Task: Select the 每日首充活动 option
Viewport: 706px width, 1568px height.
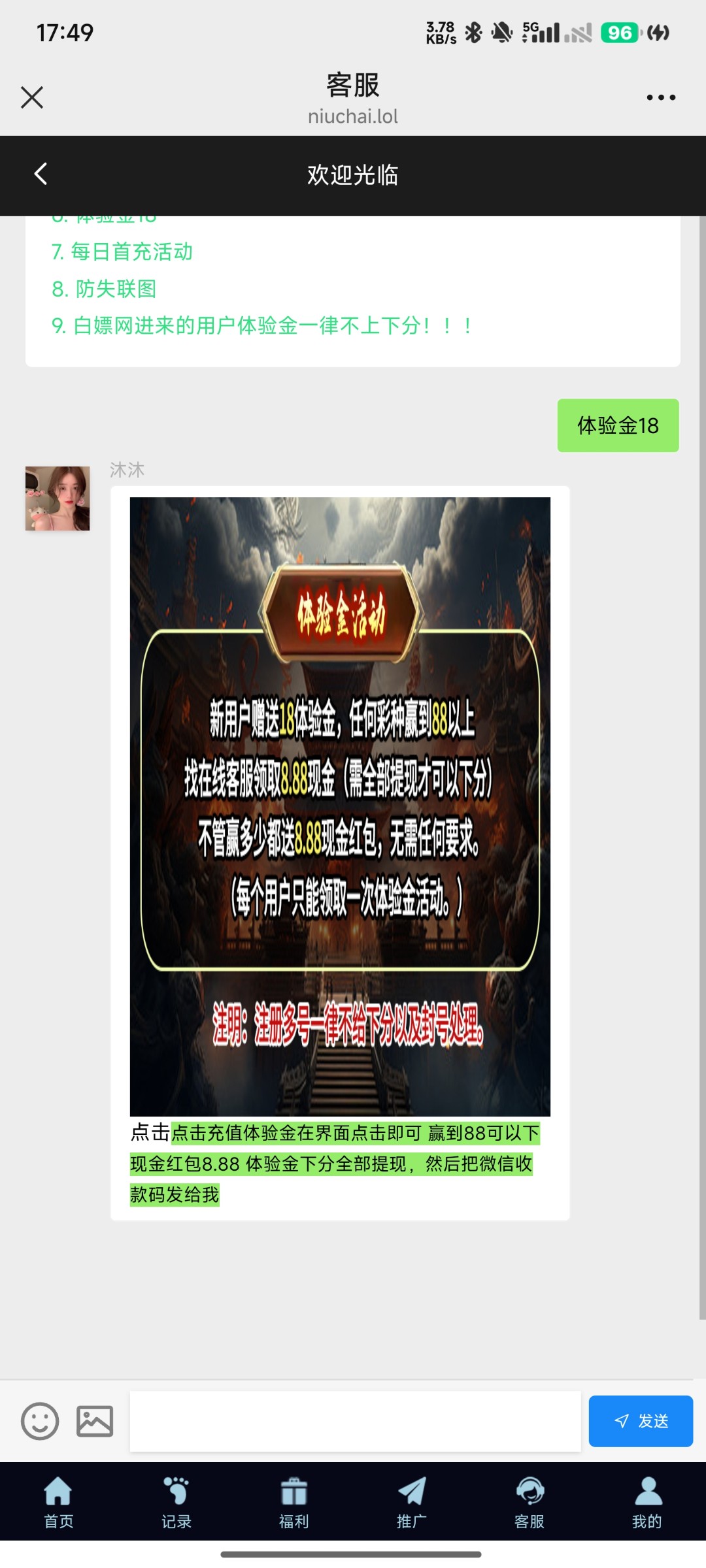Action: pyautogui.click(x=122, y=252)
